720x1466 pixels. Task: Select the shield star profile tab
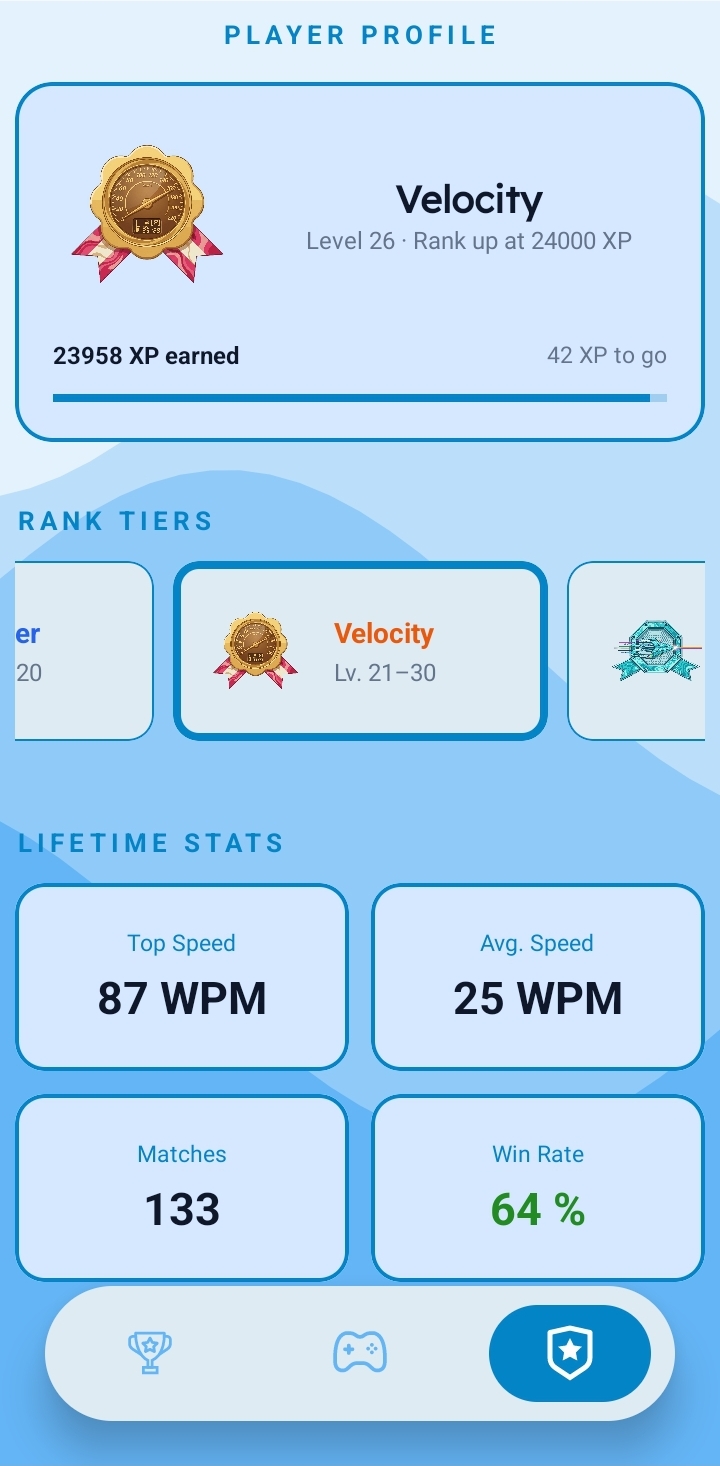pos(570,1354)
